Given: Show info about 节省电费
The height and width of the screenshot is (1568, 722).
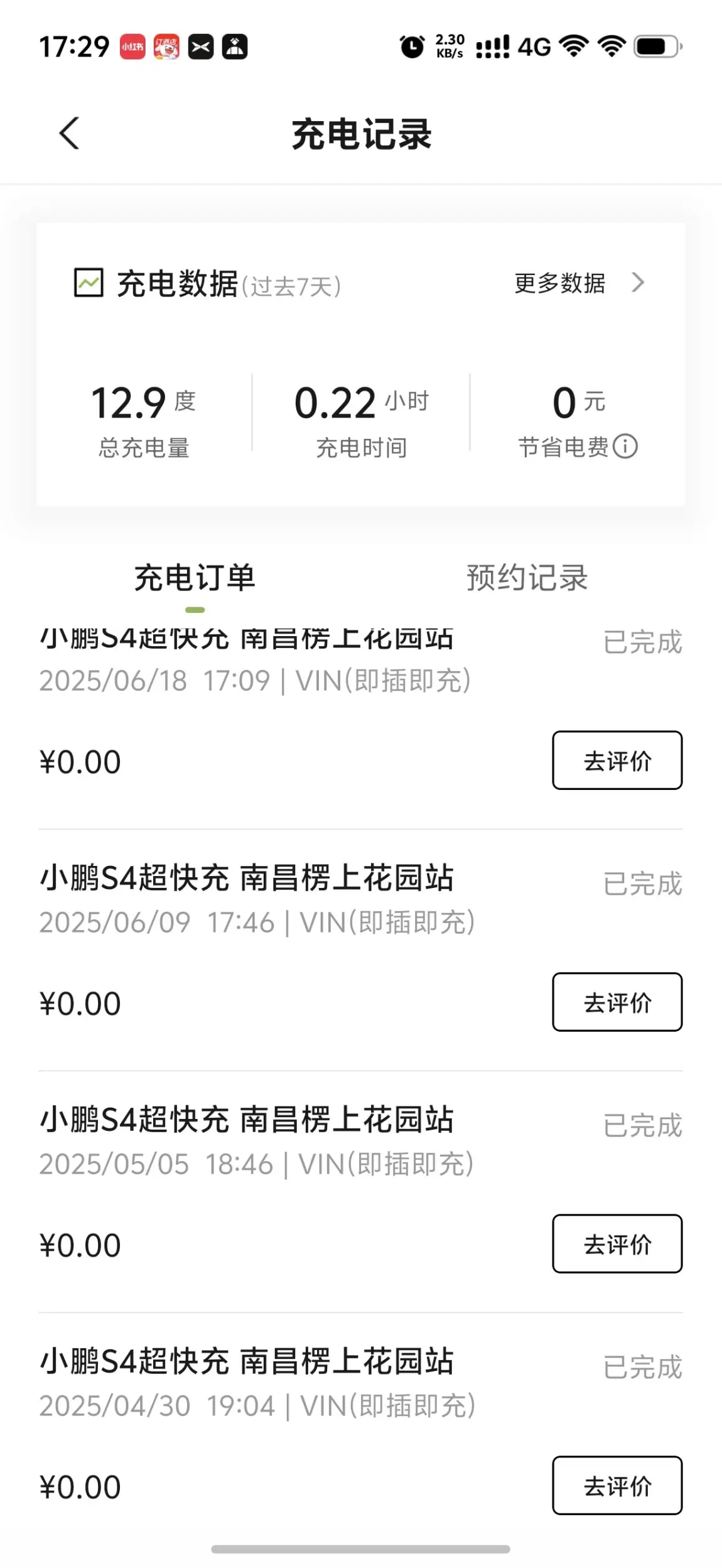Looking at the screenshot, I should [625, 446].
